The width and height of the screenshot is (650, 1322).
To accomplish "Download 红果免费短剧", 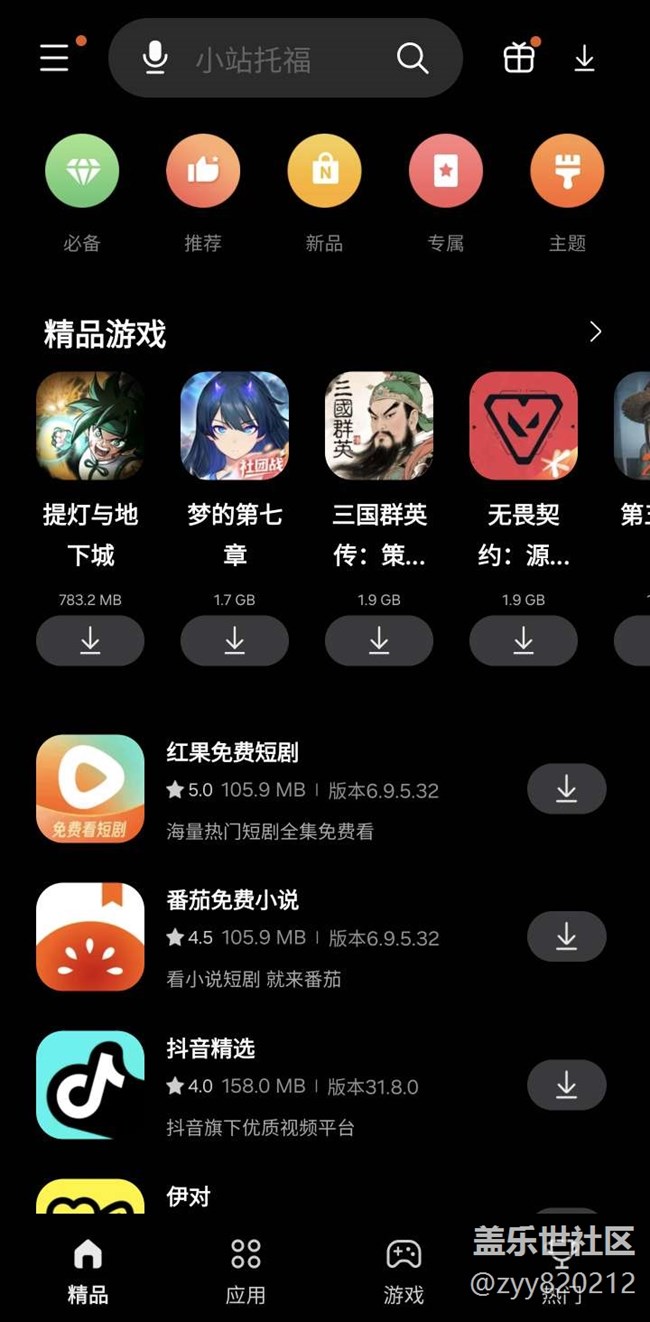I will pos(566,789).
